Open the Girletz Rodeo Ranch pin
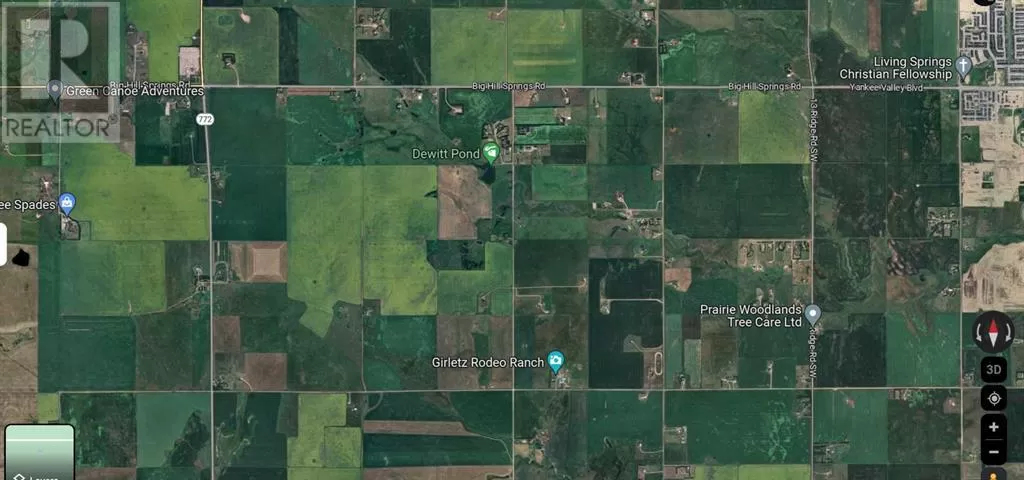 557,362
